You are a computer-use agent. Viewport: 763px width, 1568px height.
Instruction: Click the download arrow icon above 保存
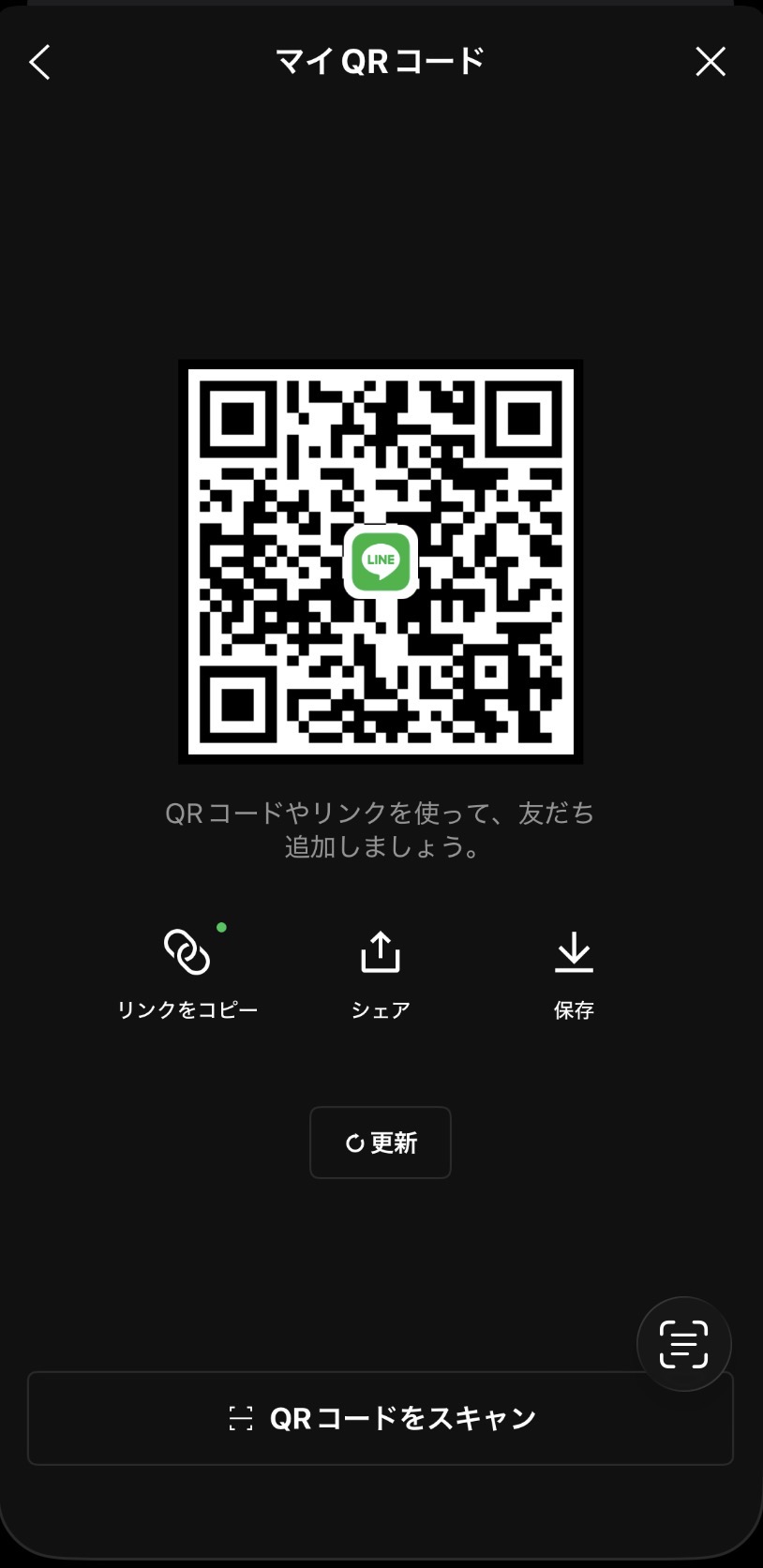click(573, 950)
